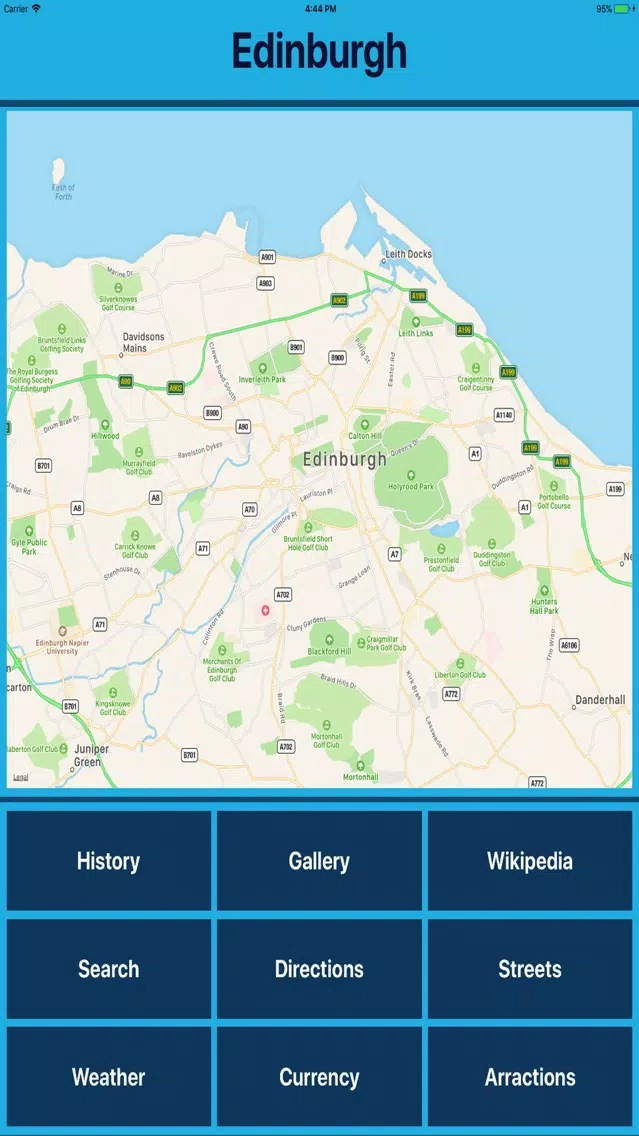
Task: Tap the Legal link on the map
Action: pos(21,777)
